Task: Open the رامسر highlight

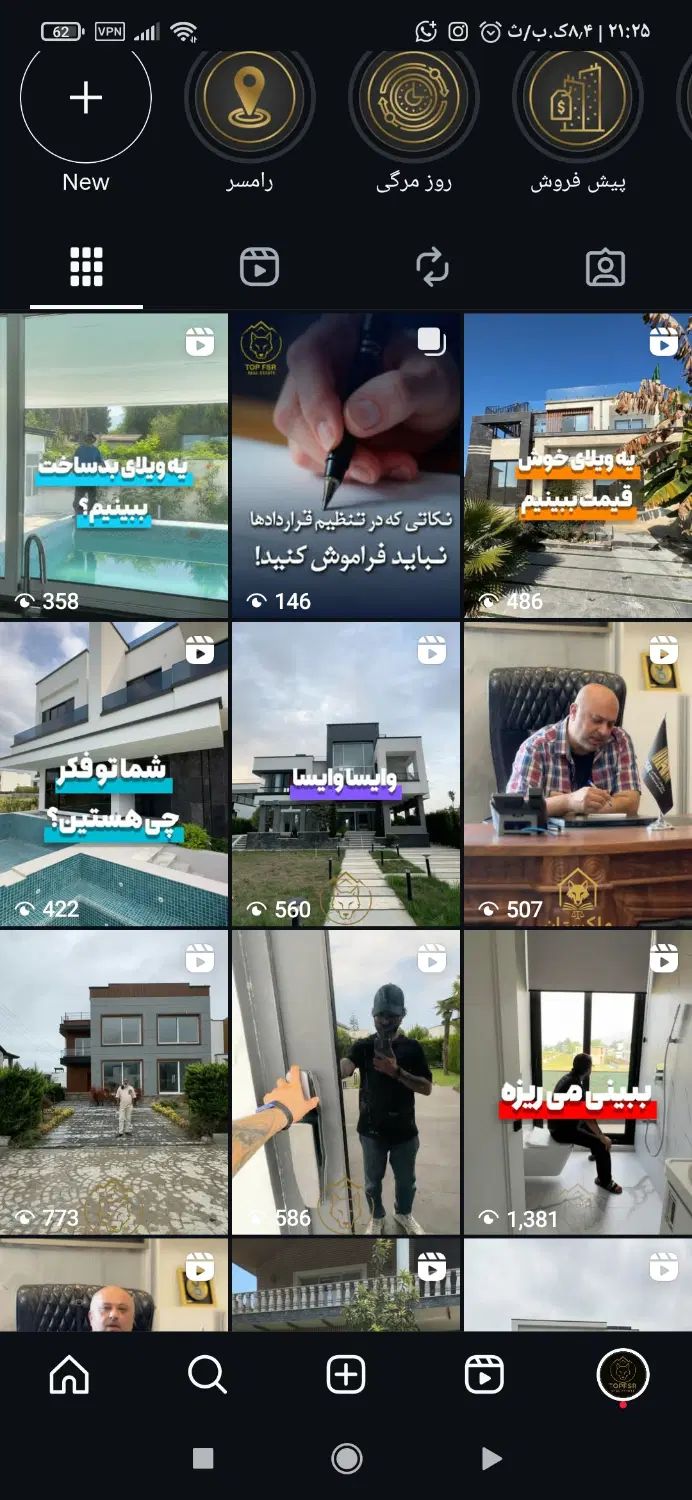Action: [x=249, y=98]
